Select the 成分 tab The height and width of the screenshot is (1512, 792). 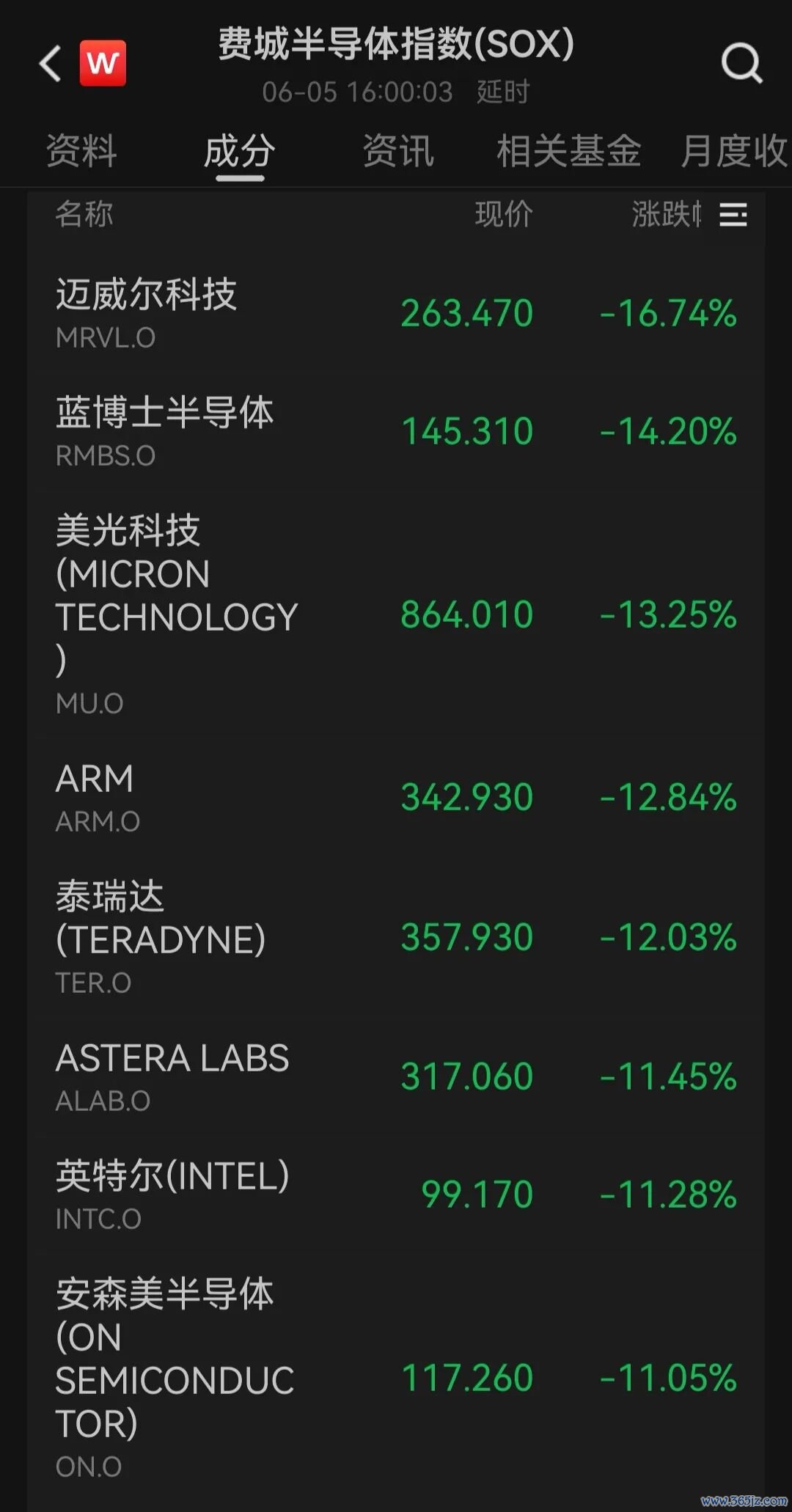[x=240, y=152]
